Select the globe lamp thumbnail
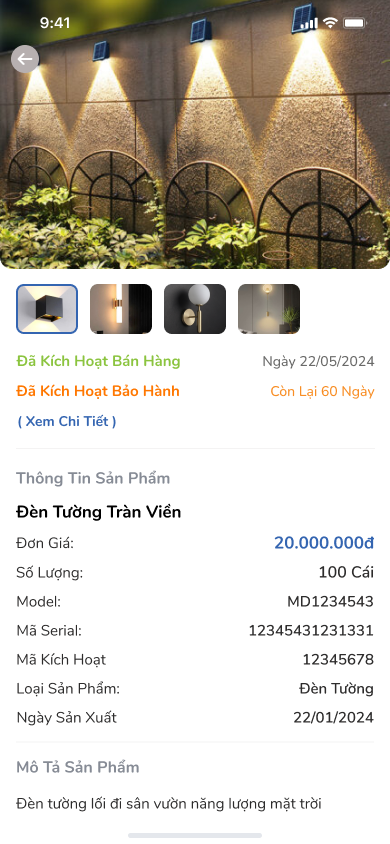 195,309
